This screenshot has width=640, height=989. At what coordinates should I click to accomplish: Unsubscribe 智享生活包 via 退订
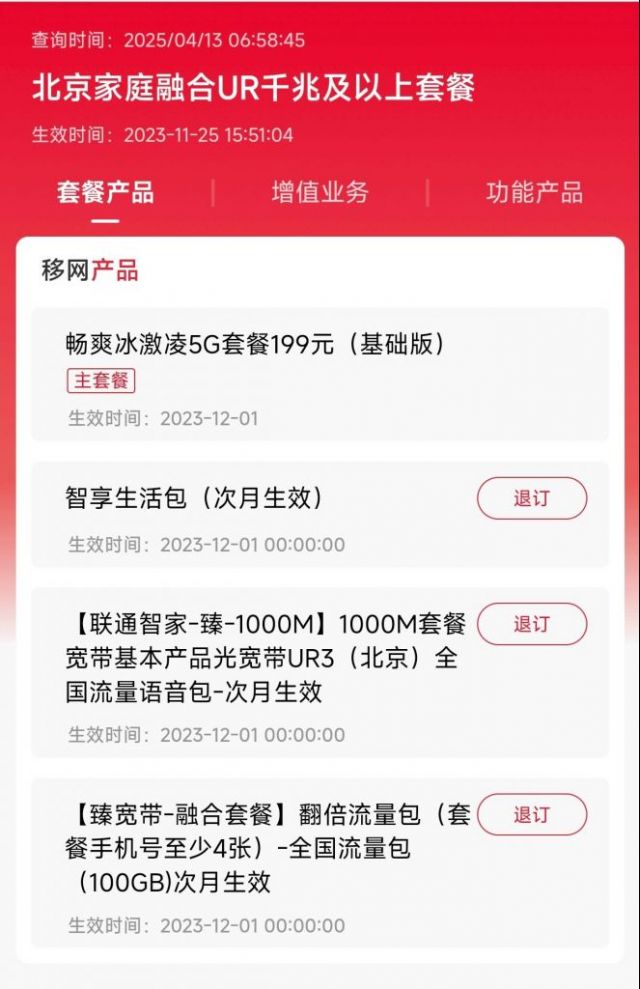click(531, 498)
